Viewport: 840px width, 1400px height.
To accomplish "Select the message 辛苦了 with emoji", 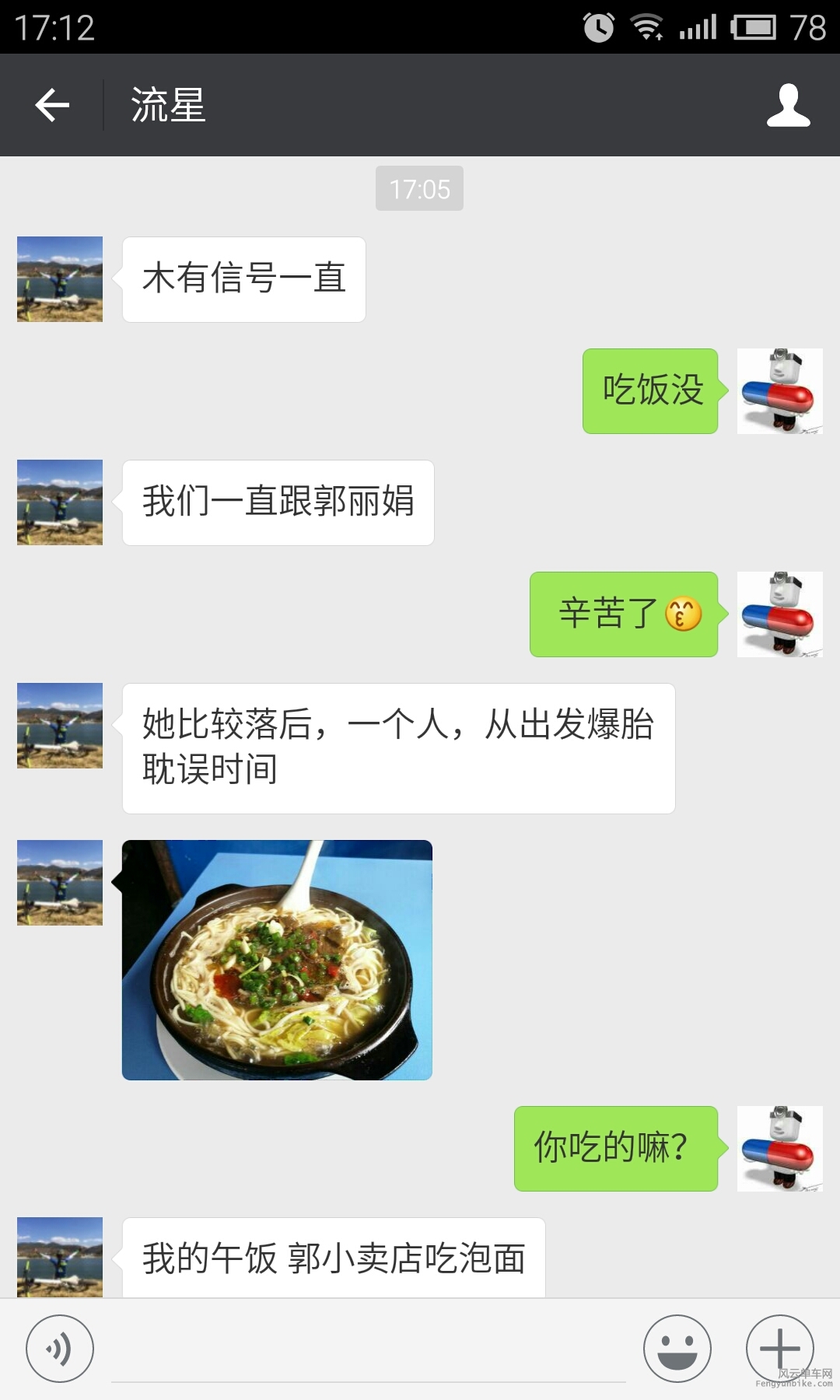I will [624, 614].
